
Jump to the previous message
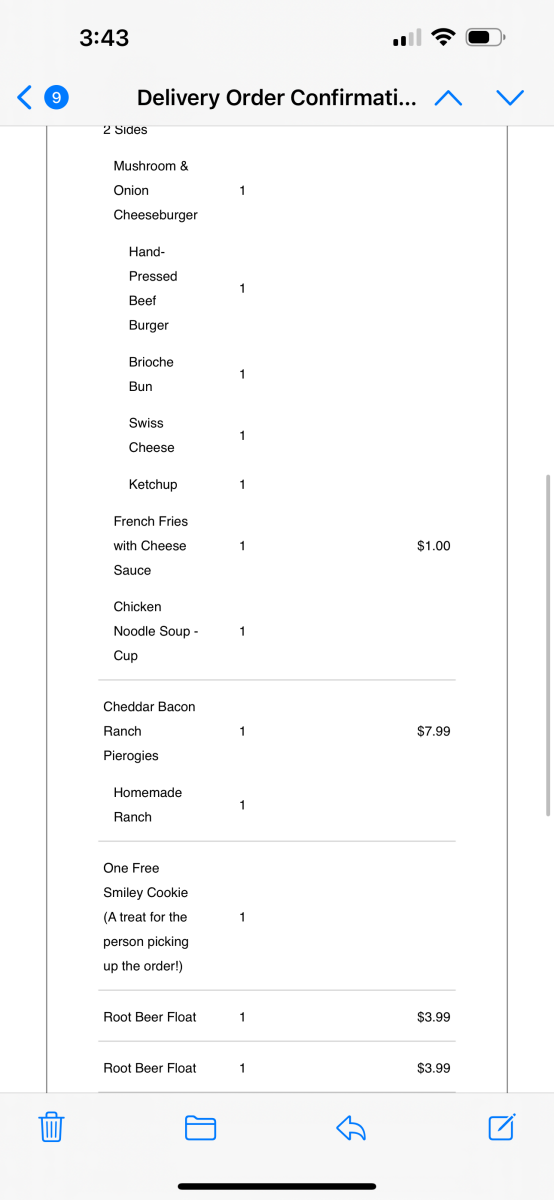[x=449, y=98]
